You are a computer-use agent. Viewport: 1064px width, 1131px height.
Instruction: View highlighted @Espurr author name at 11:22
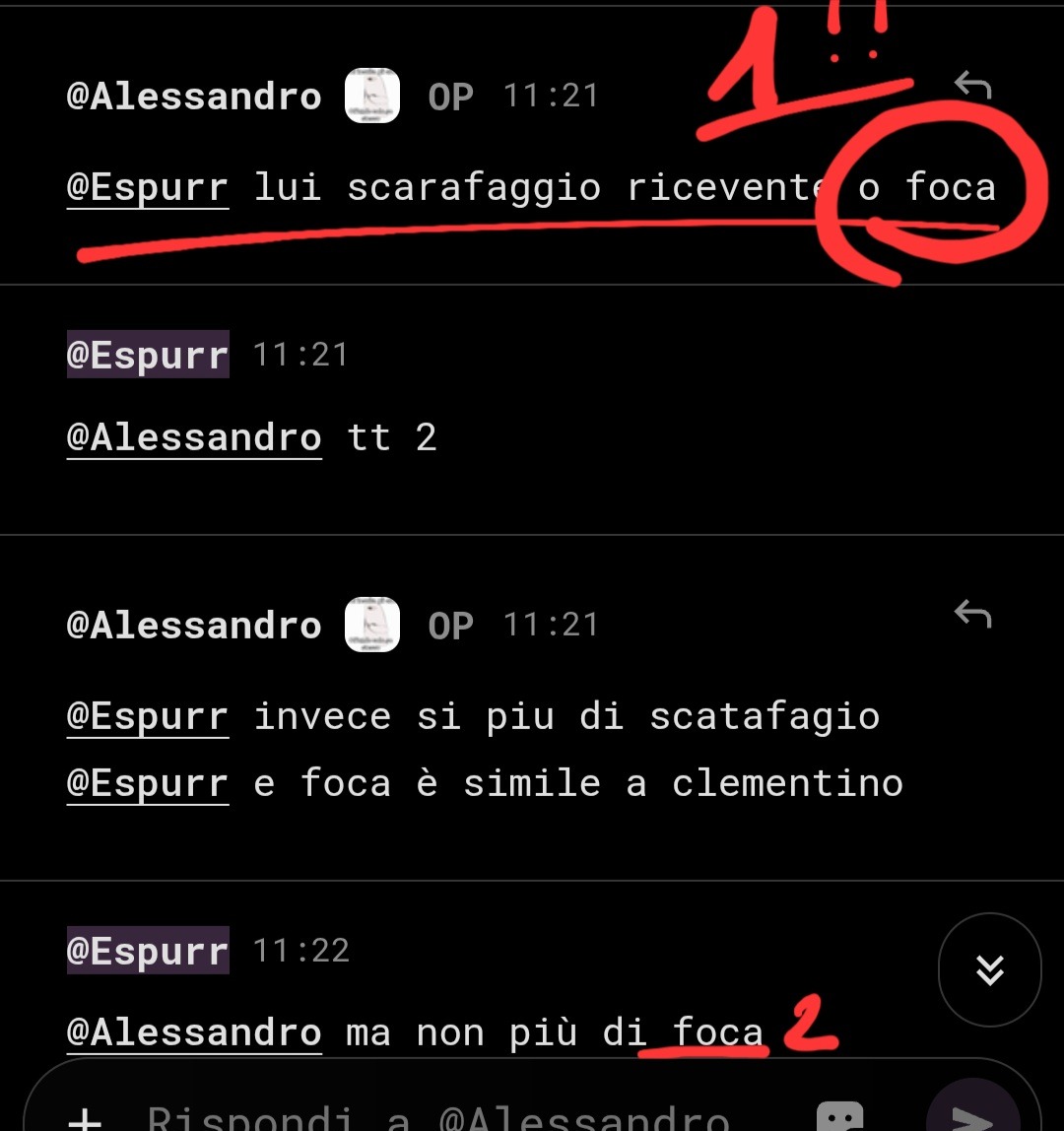tap(148, 951)
